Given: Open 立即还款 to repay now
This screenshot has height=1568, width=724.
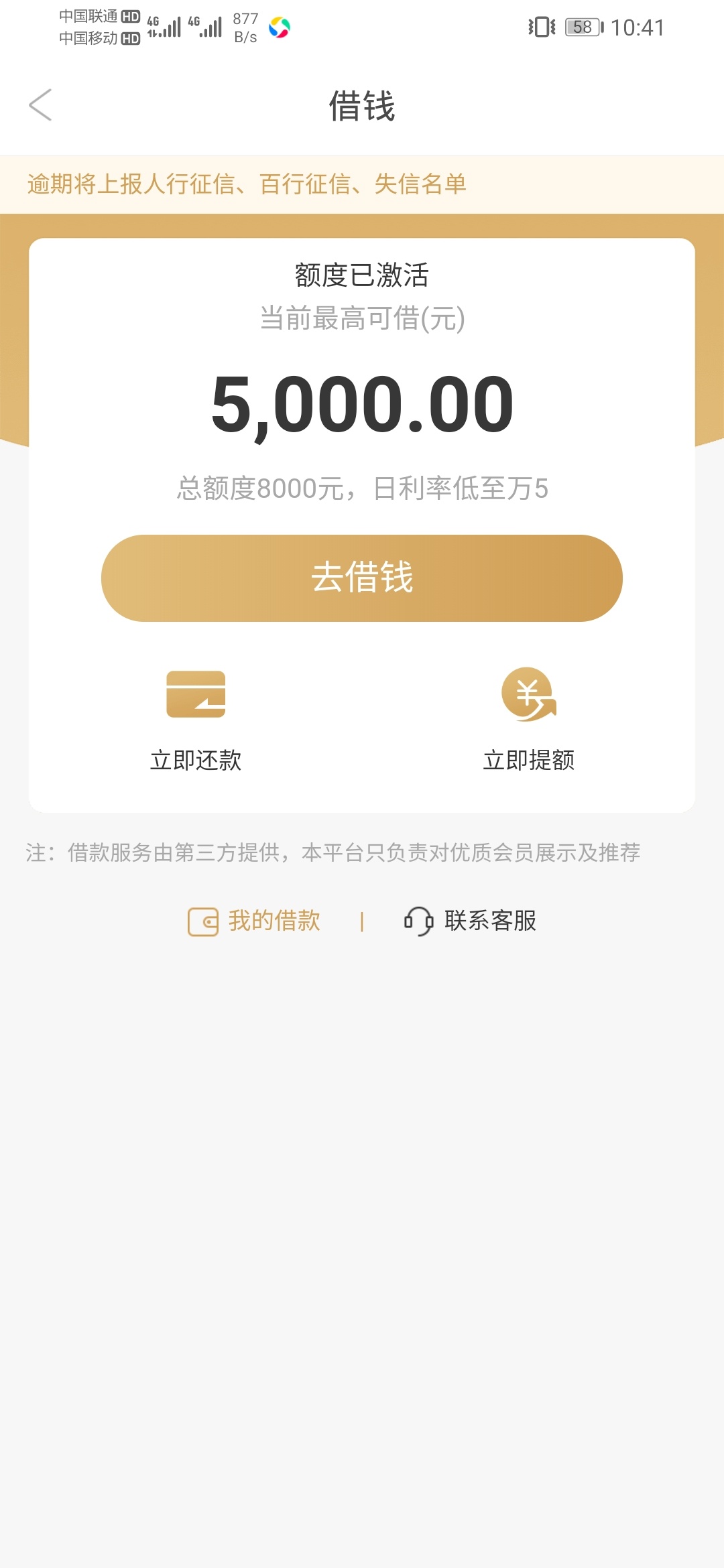Looking at the screenshot, I should click(x=196, y=720).
